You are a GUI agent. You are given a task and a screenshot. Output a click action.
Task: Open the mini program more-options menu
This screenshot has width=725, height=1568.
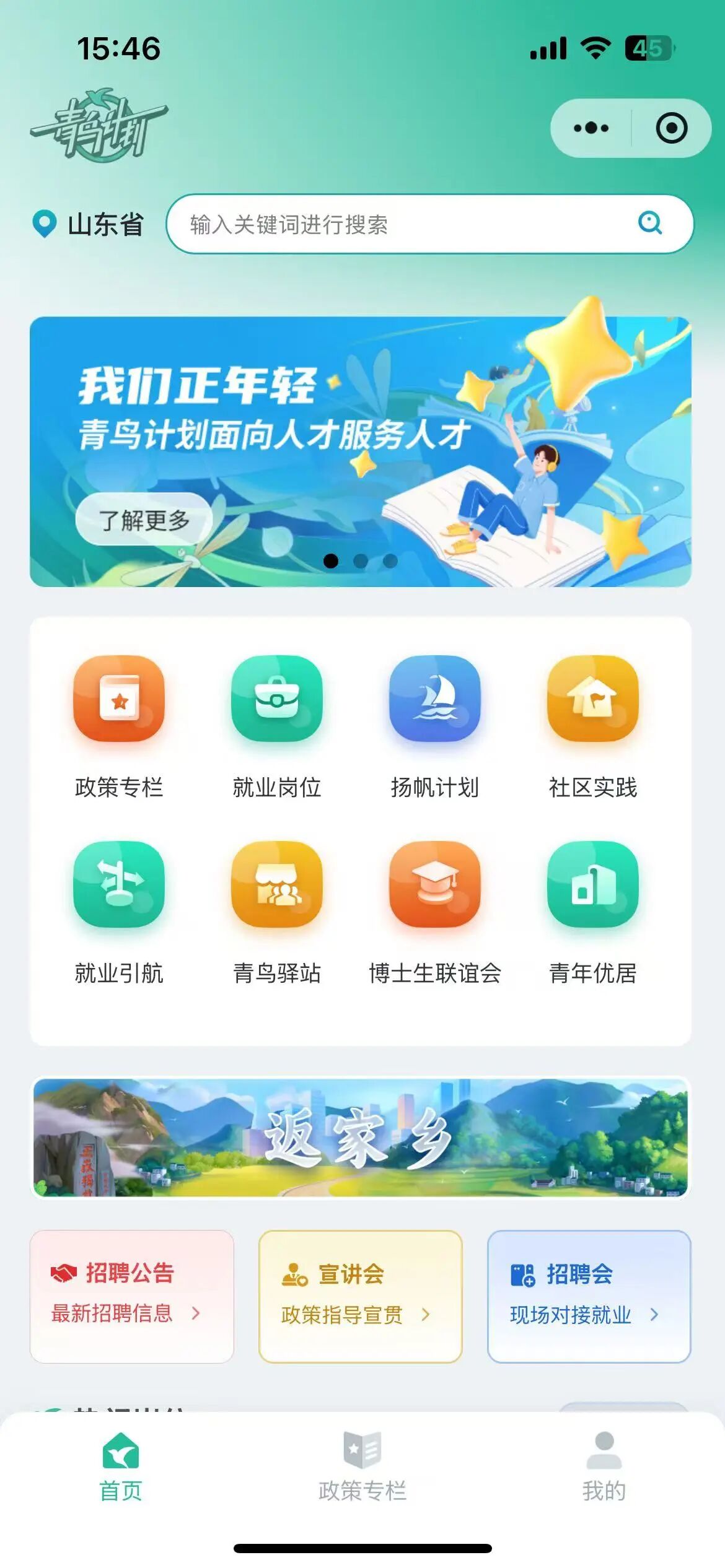click(x=591, y=128)
